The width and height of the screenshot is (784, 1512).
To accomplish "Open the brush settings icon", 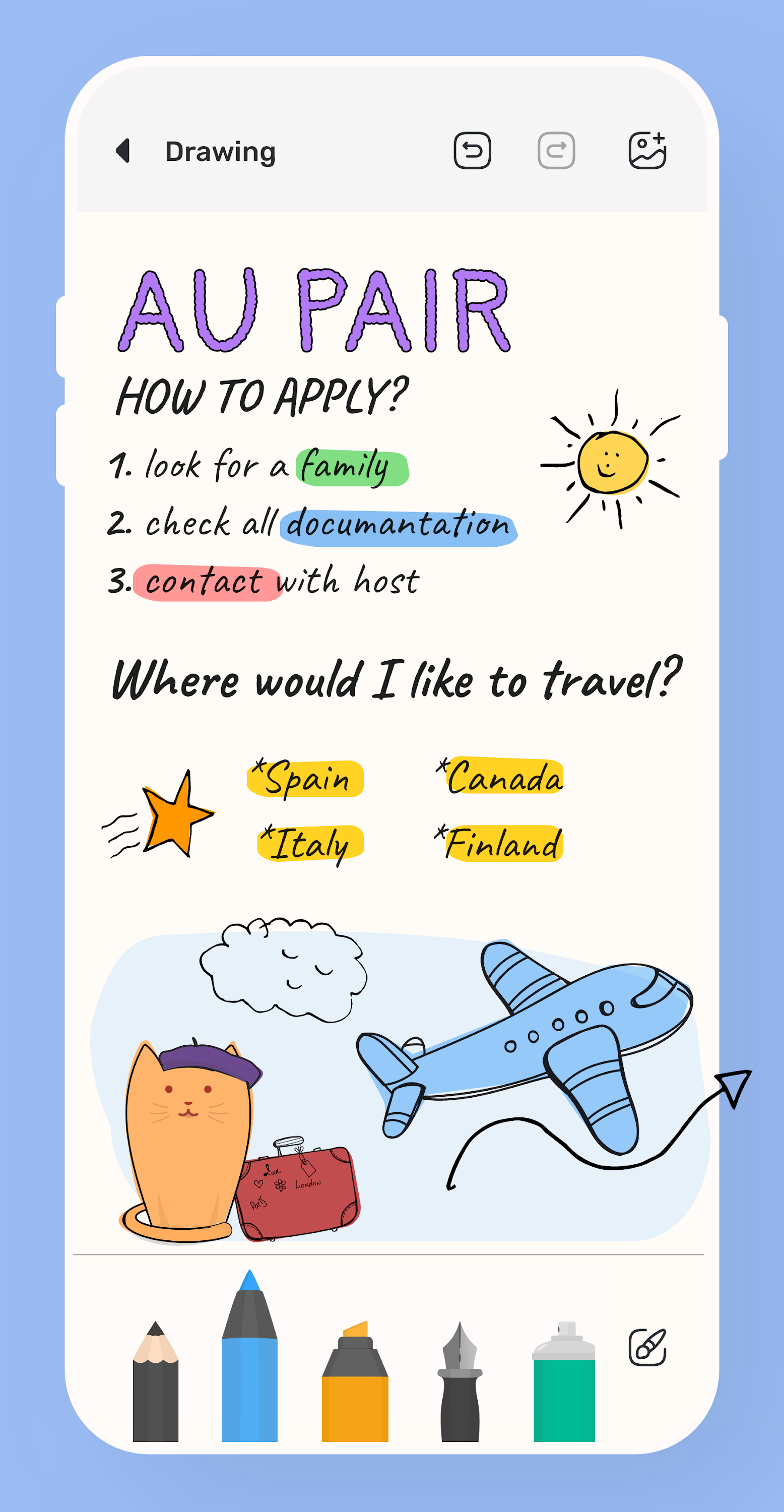I will tap(646, 1347).
